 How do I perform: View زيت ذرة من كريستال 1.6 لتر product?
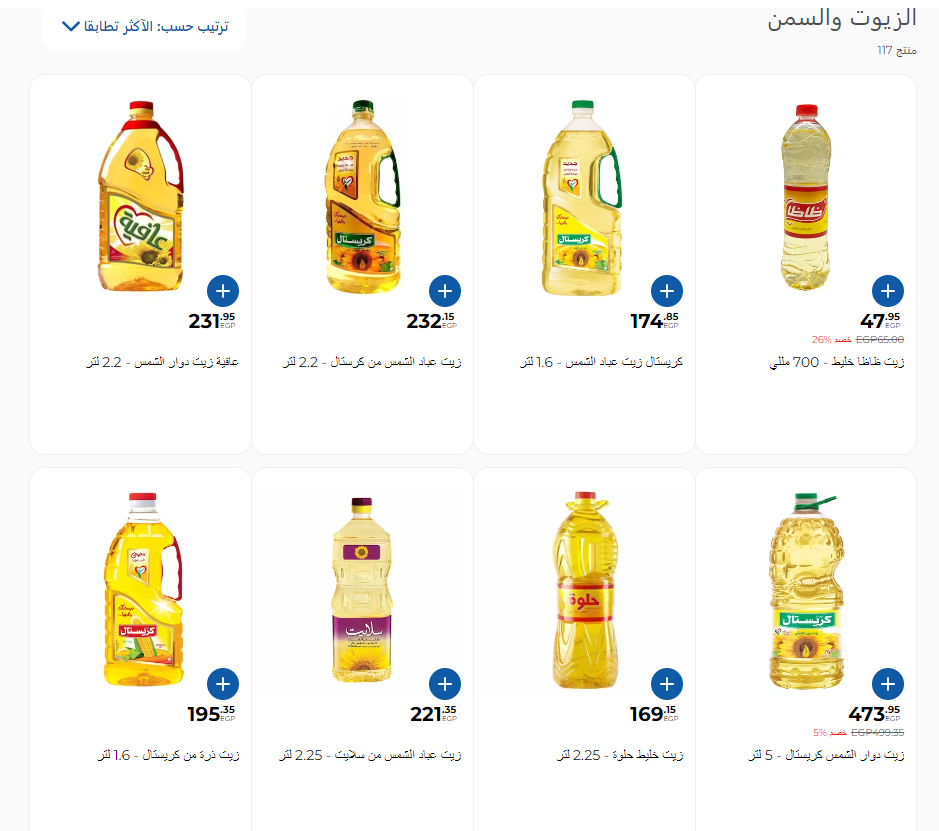(x=141, y=590)
